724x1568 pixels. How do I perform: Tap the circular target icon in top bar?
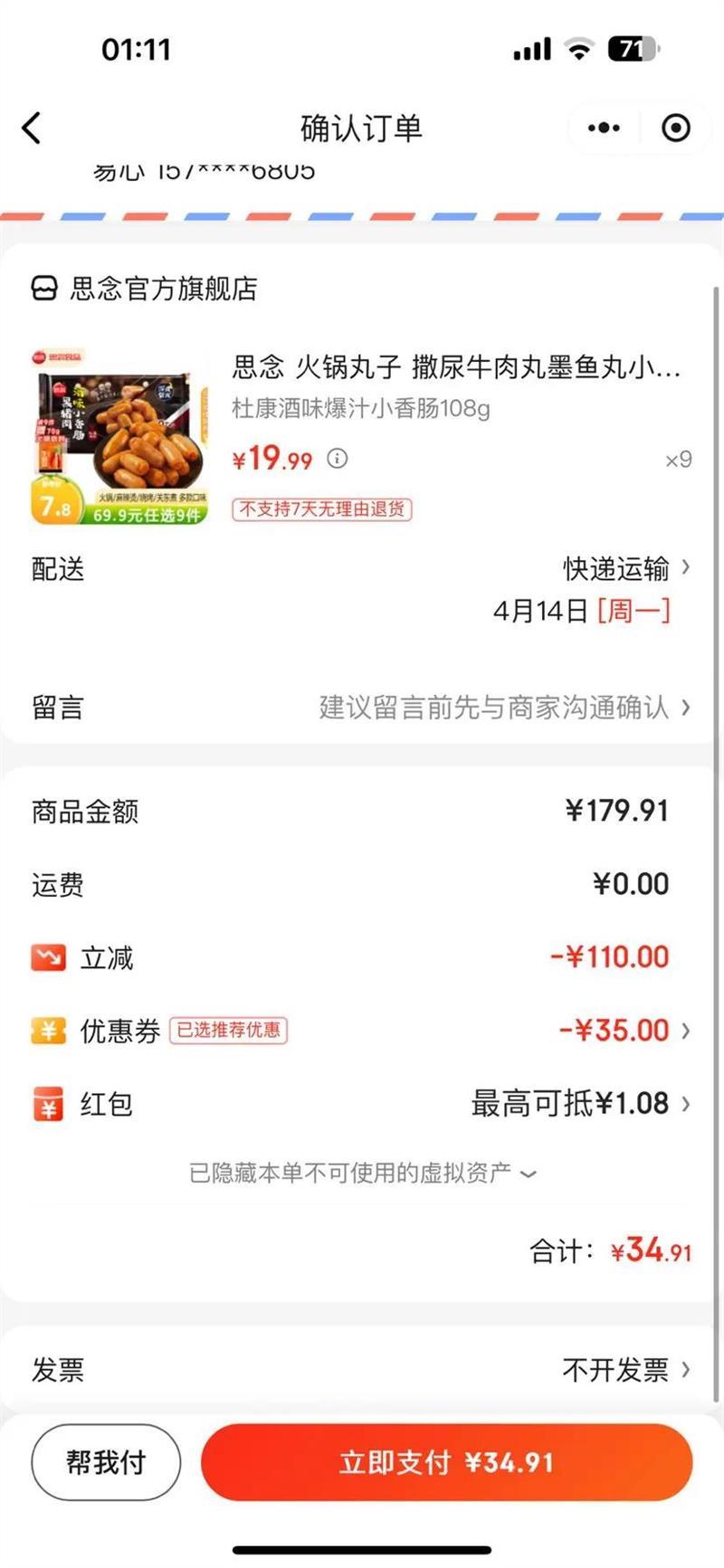click(673, 128)
